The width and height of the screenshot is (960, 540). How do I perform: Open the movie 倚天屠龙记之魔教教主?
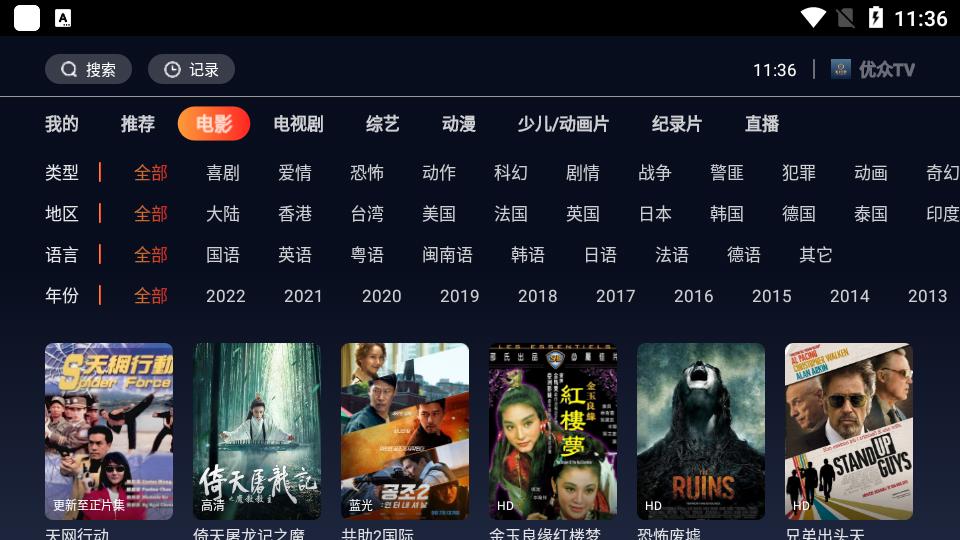point(257,431)
